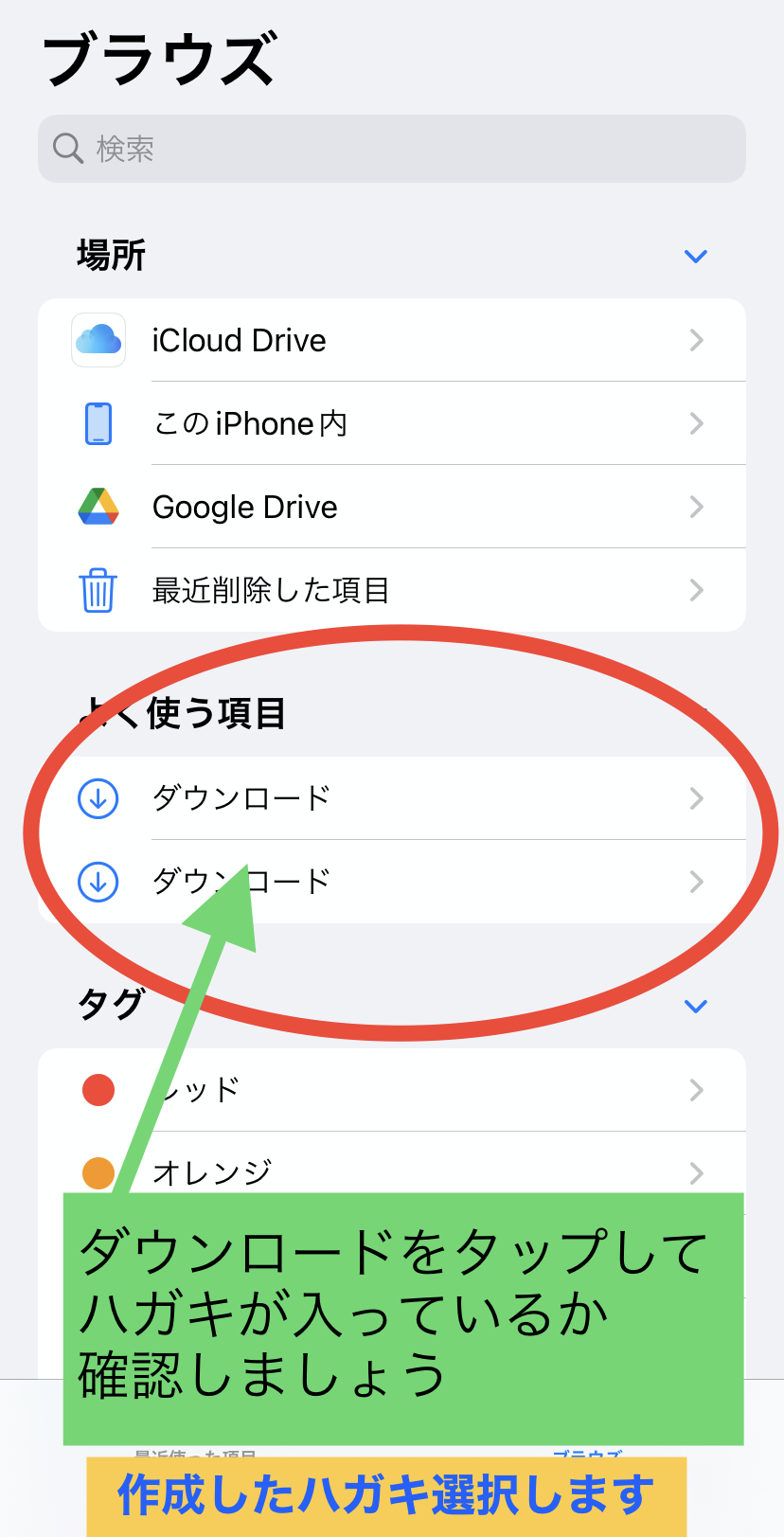Collapse the タグ section

(x=696, y=1007)
